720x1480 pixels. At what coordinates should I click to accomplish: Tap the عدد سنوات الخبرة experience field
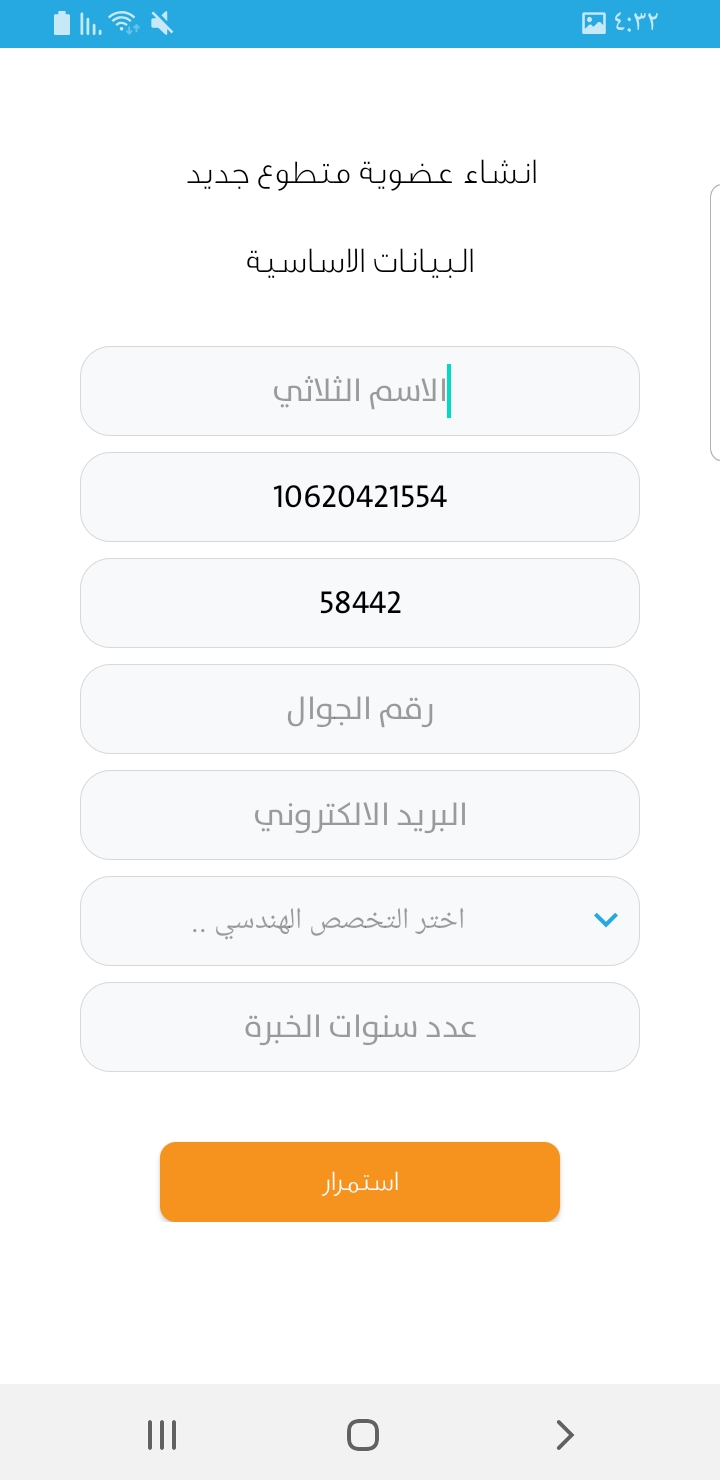(360, 1027)
